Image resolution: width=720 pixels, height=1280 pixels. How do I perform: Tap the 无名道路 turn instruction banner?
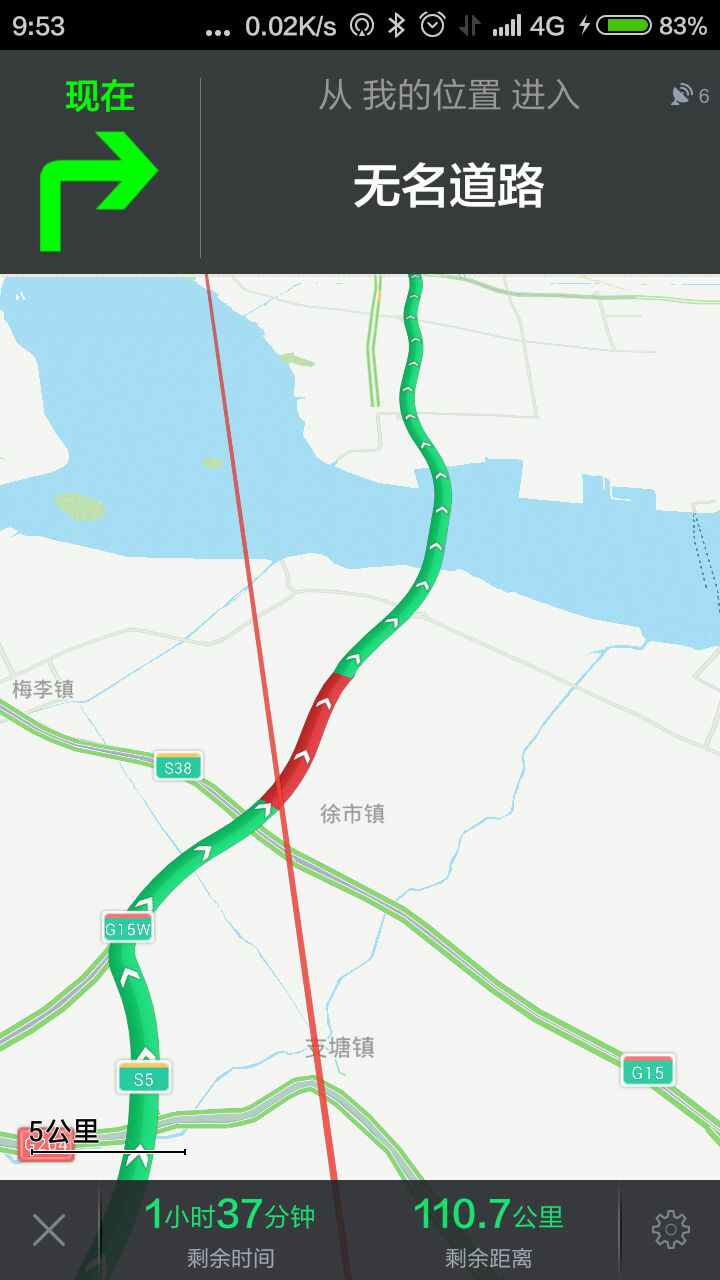pyautogui.click(x=360, y=162)
